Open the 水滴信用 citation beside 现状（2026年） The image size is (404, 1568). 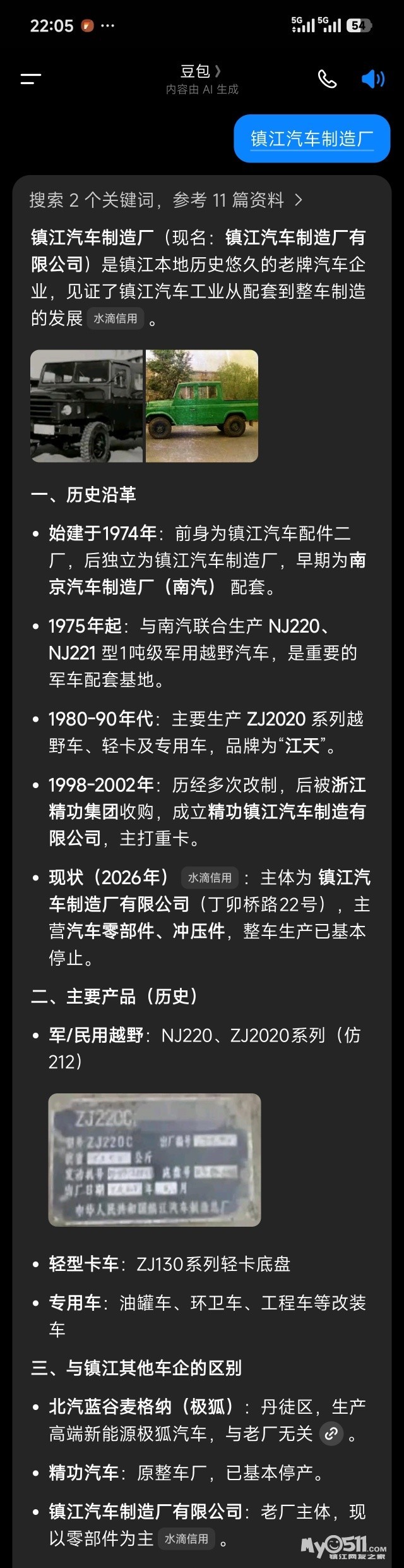pos(210,878)
